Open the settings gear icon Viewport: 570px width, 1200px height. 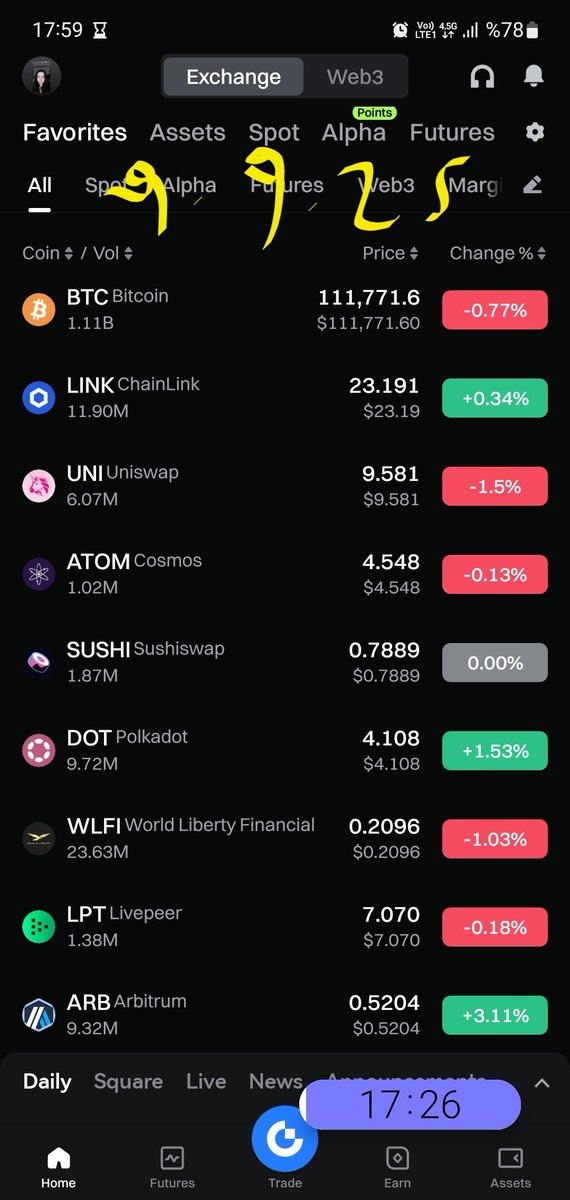pos(535,132)
